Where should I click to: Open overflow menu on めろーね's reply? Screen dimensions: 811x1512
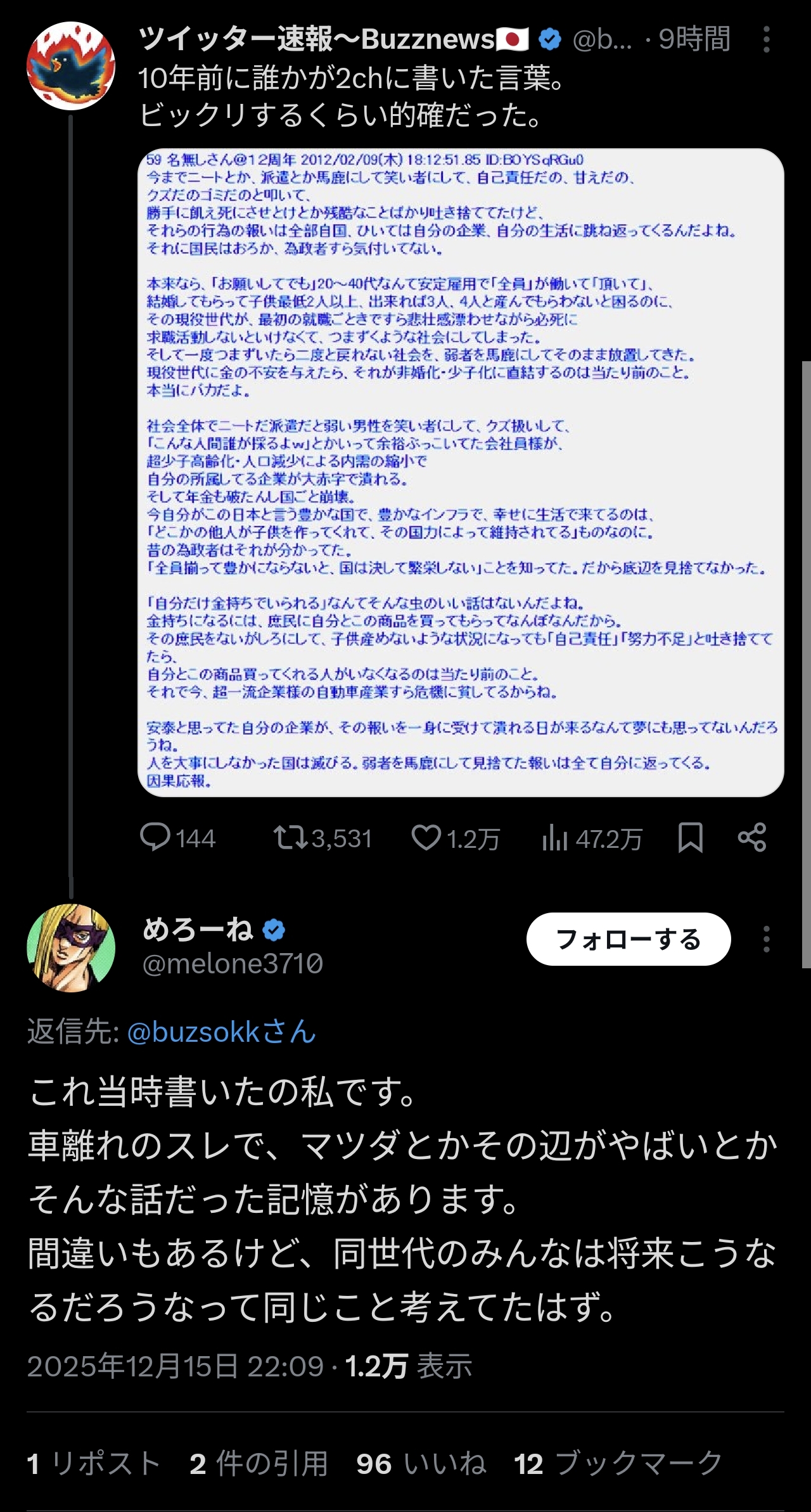point(766,939)
